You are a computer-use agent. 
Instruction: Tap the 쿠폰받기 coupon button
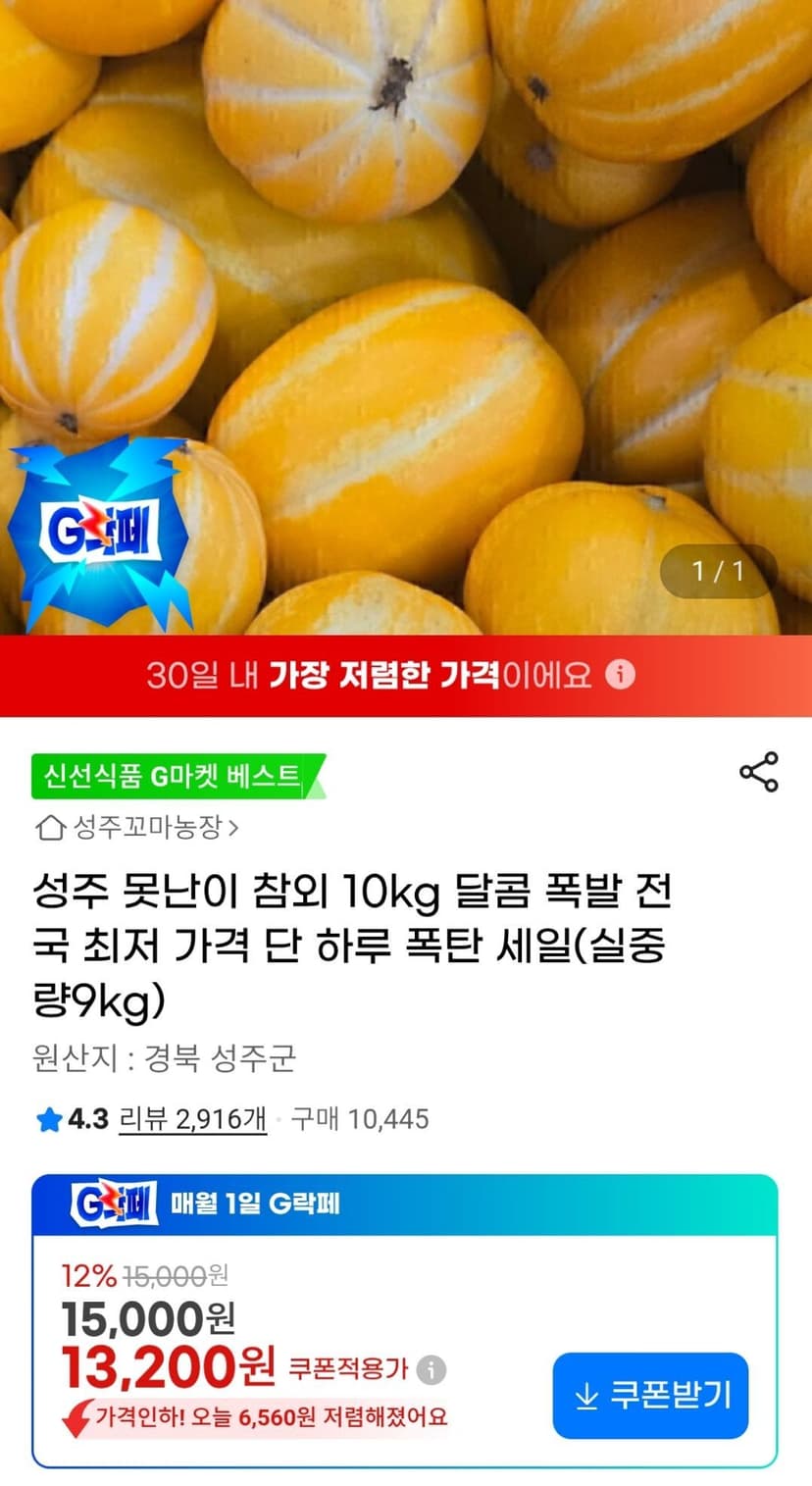click(x=650, y=1396)
